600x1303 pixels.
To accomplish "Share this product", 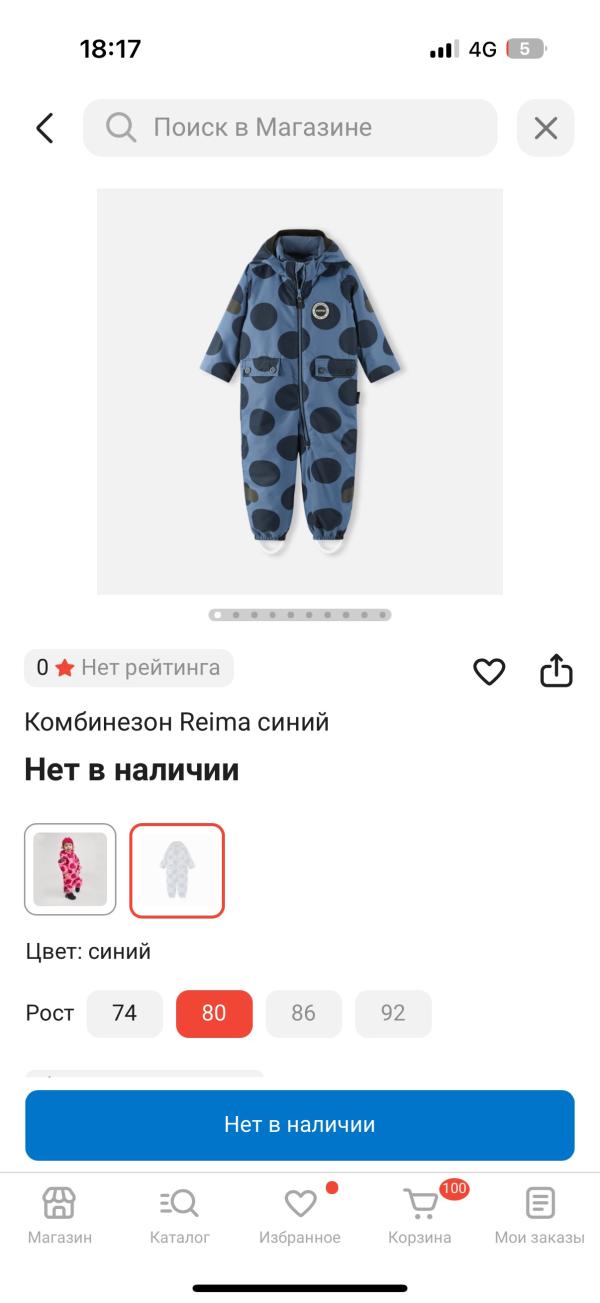I will coord(556,671).
